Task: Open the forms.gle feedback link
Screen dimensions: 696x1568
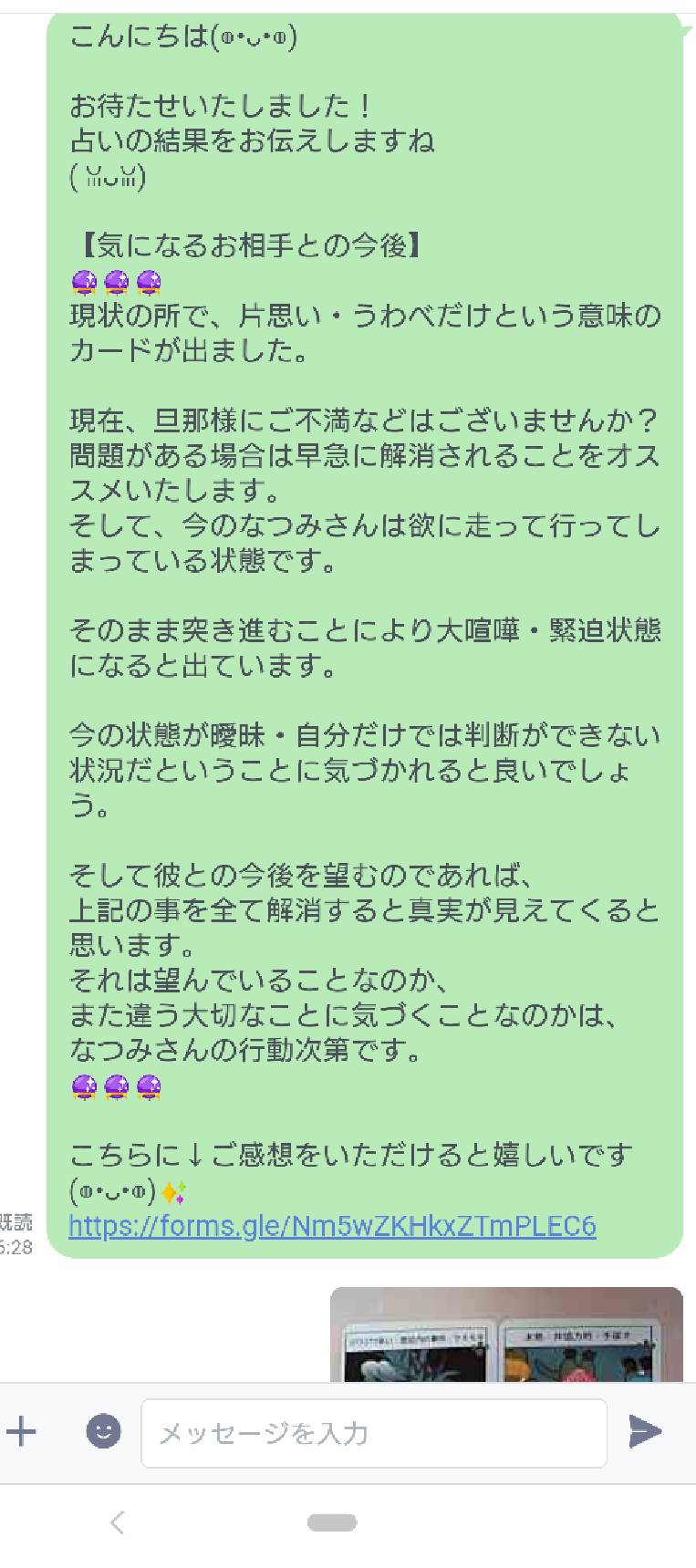Action: click(332, 1225)
